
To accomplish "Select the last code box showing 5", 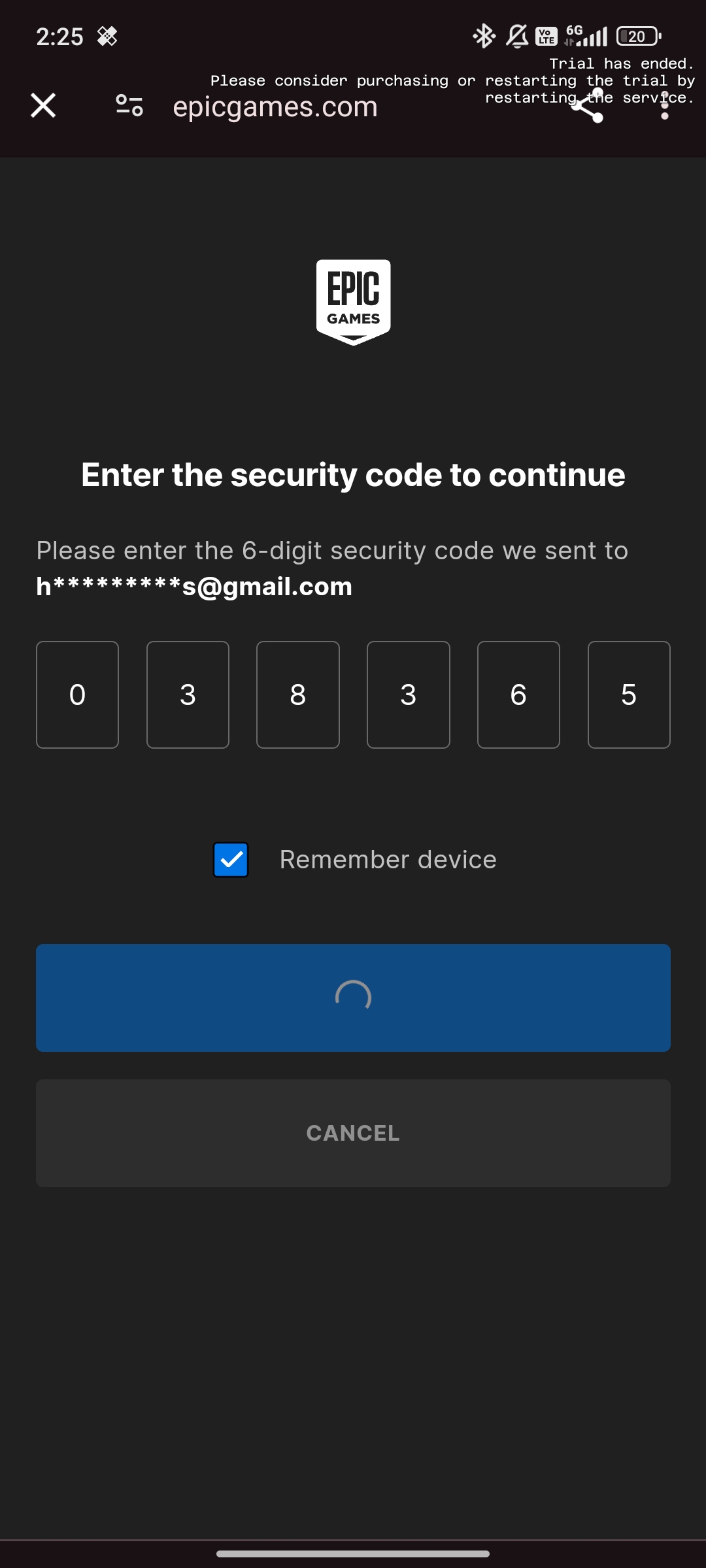I will click(629, 694).
